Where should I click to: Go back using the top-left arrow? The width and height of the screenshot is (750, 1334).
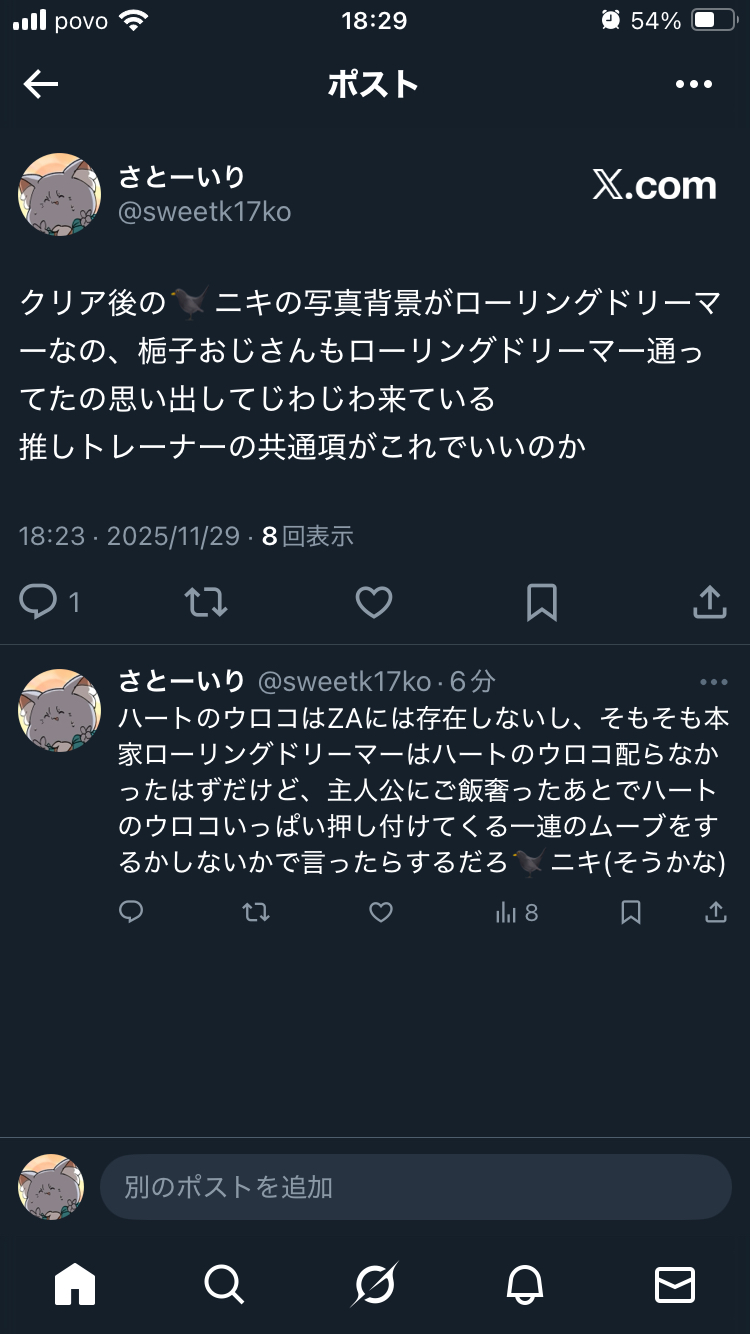click(x=41, y=85)
